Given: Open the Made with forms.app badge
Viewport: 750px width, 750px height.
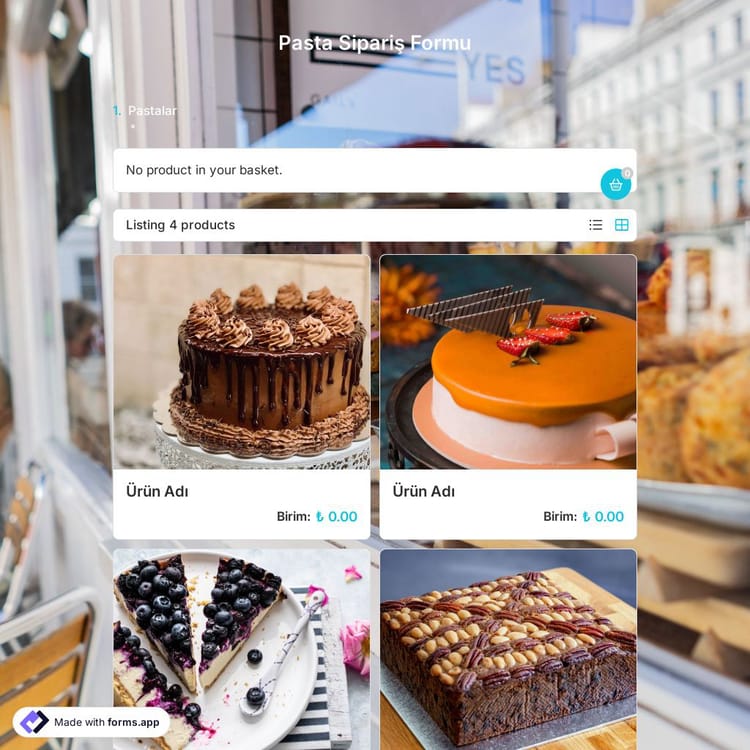Looking at the screenshot, I should tap(91, 722).
